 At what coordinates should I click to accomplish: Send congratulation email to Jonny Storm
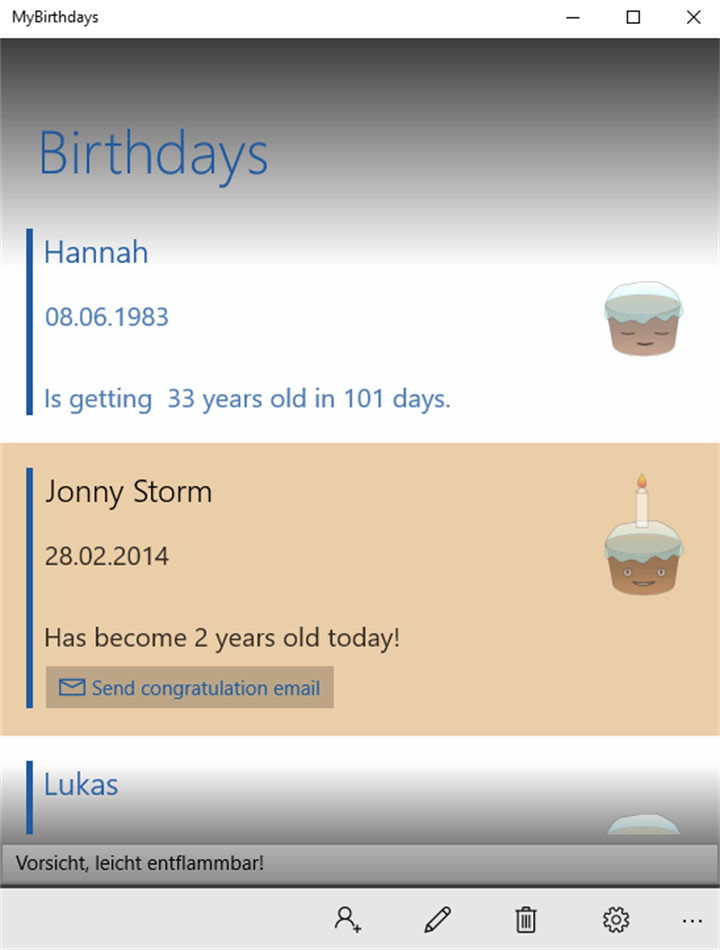[x=189, y=687]
